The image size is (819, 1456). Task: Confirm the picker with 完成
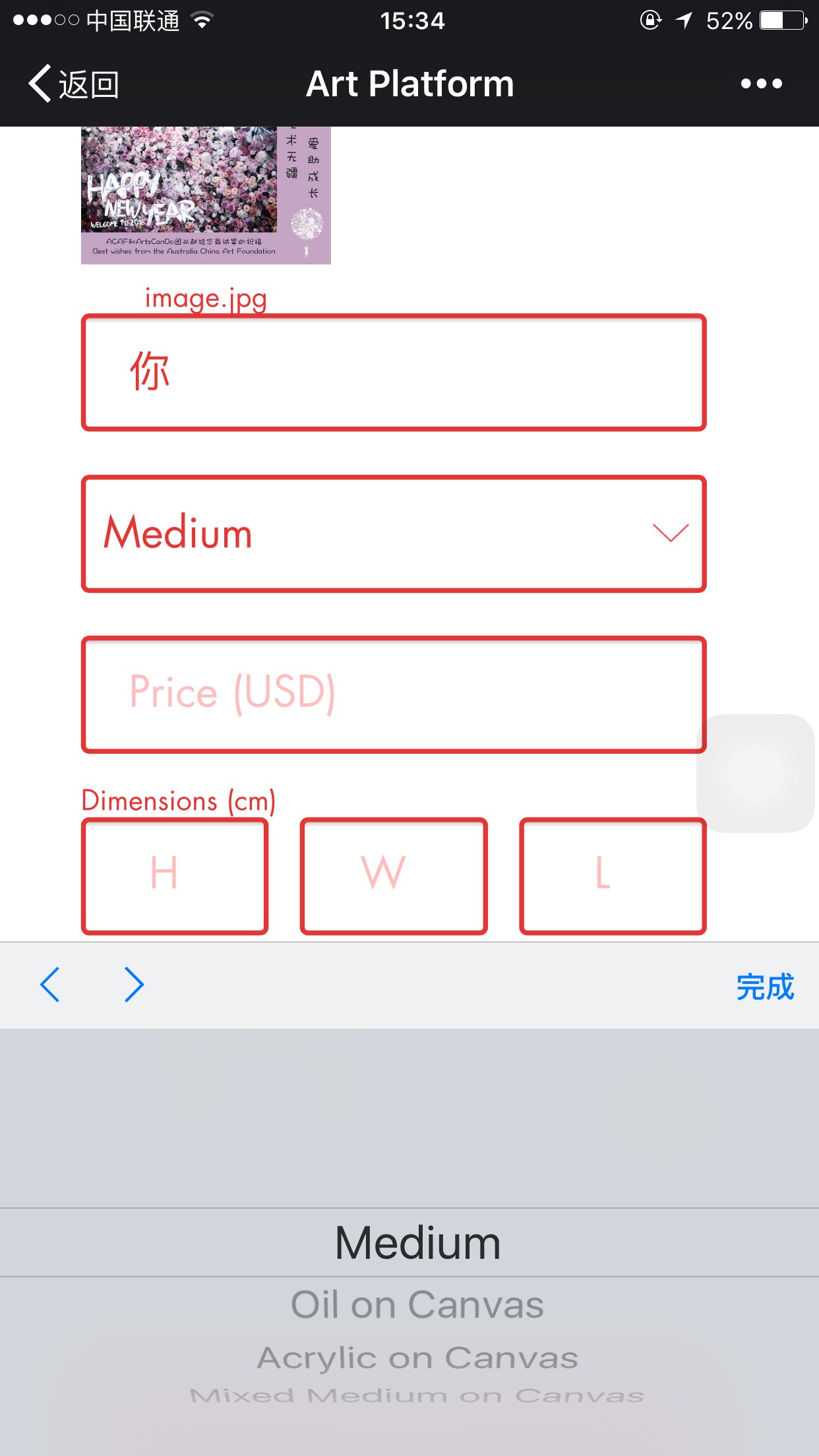tap(765, 986)
